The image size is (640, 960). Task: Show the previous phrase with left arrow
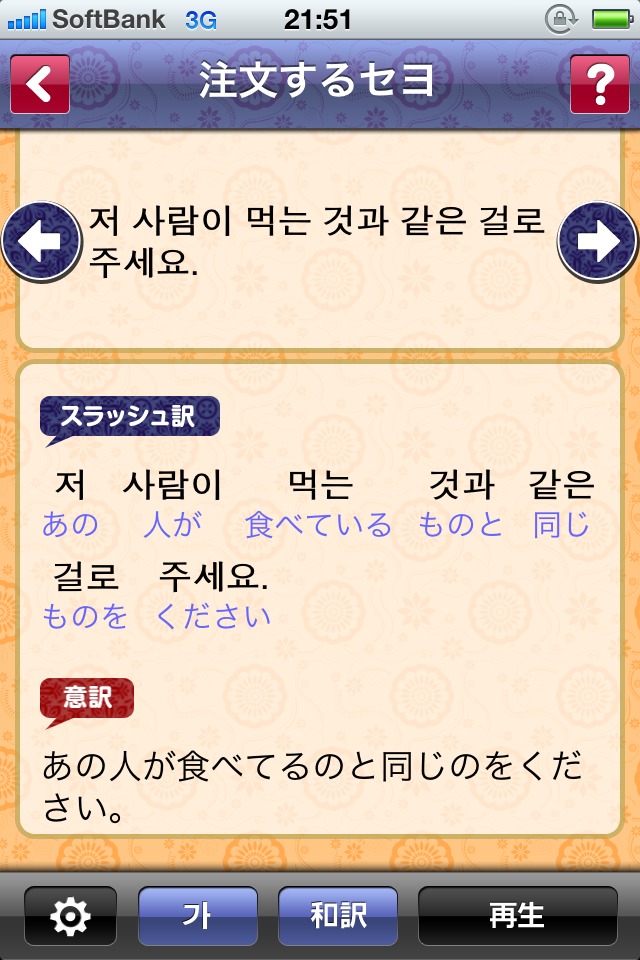pos(41,242)
